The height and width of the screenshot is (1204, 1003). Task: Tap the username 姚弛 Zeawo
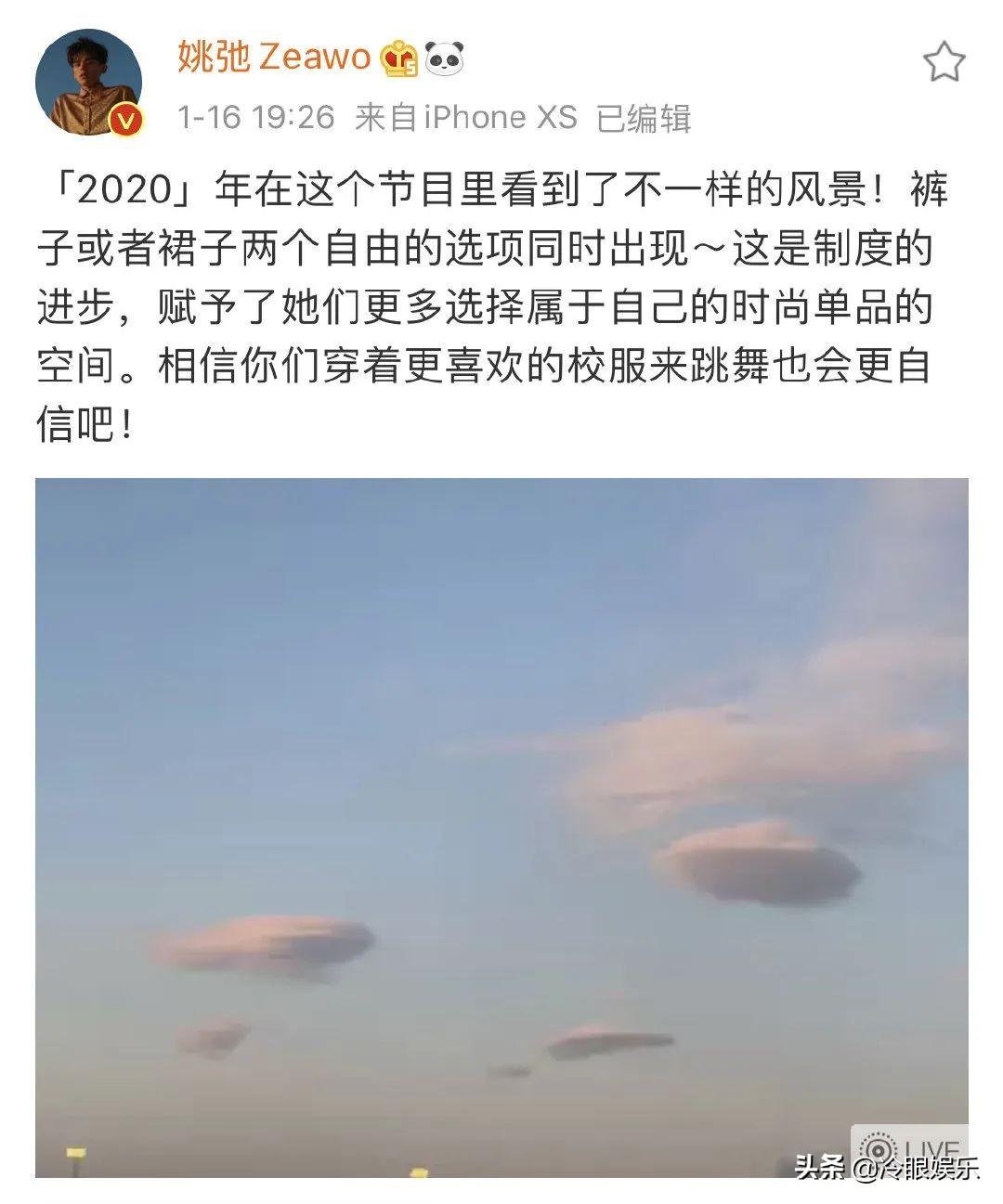[x=273, y=58]
